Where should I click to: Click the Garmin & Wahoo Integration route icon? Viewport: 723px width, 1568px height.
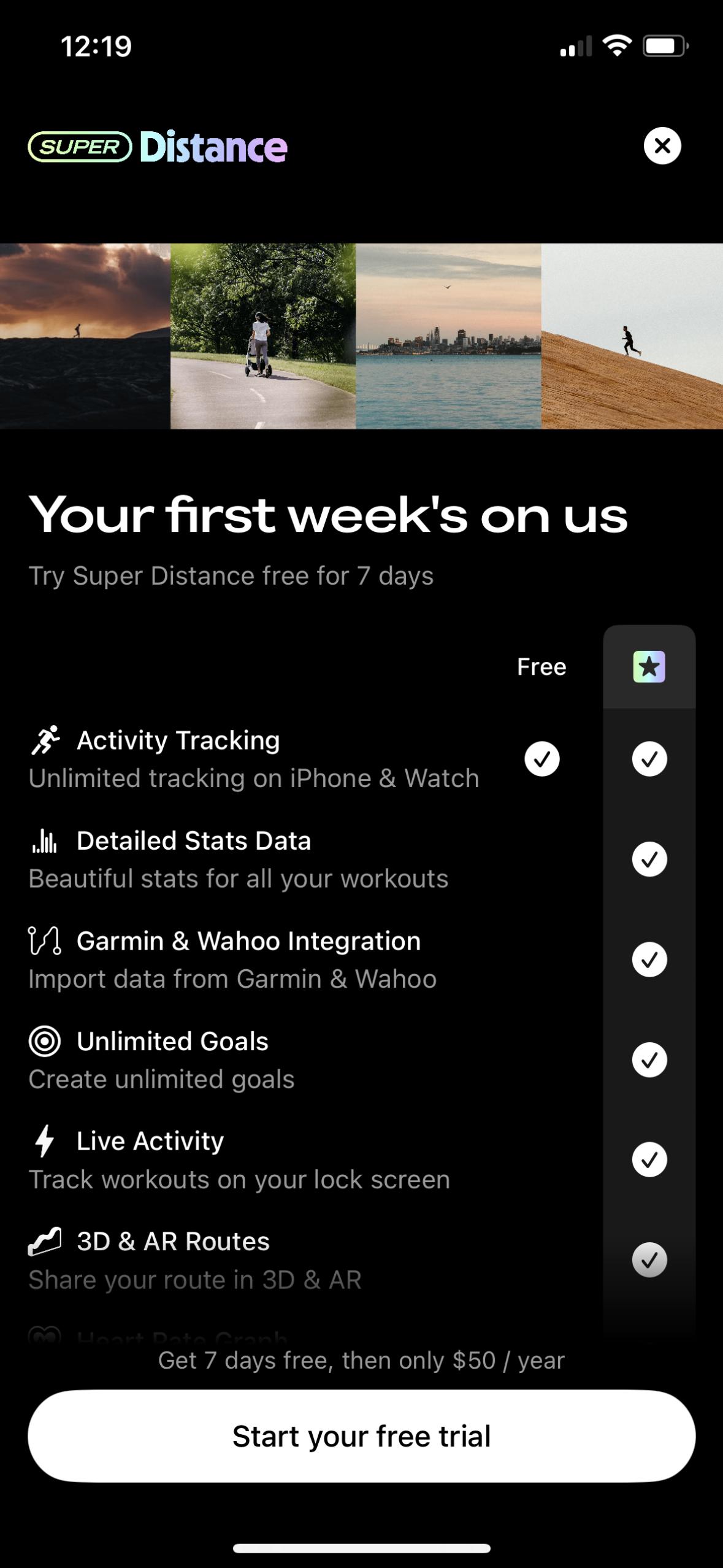(44, 940)
